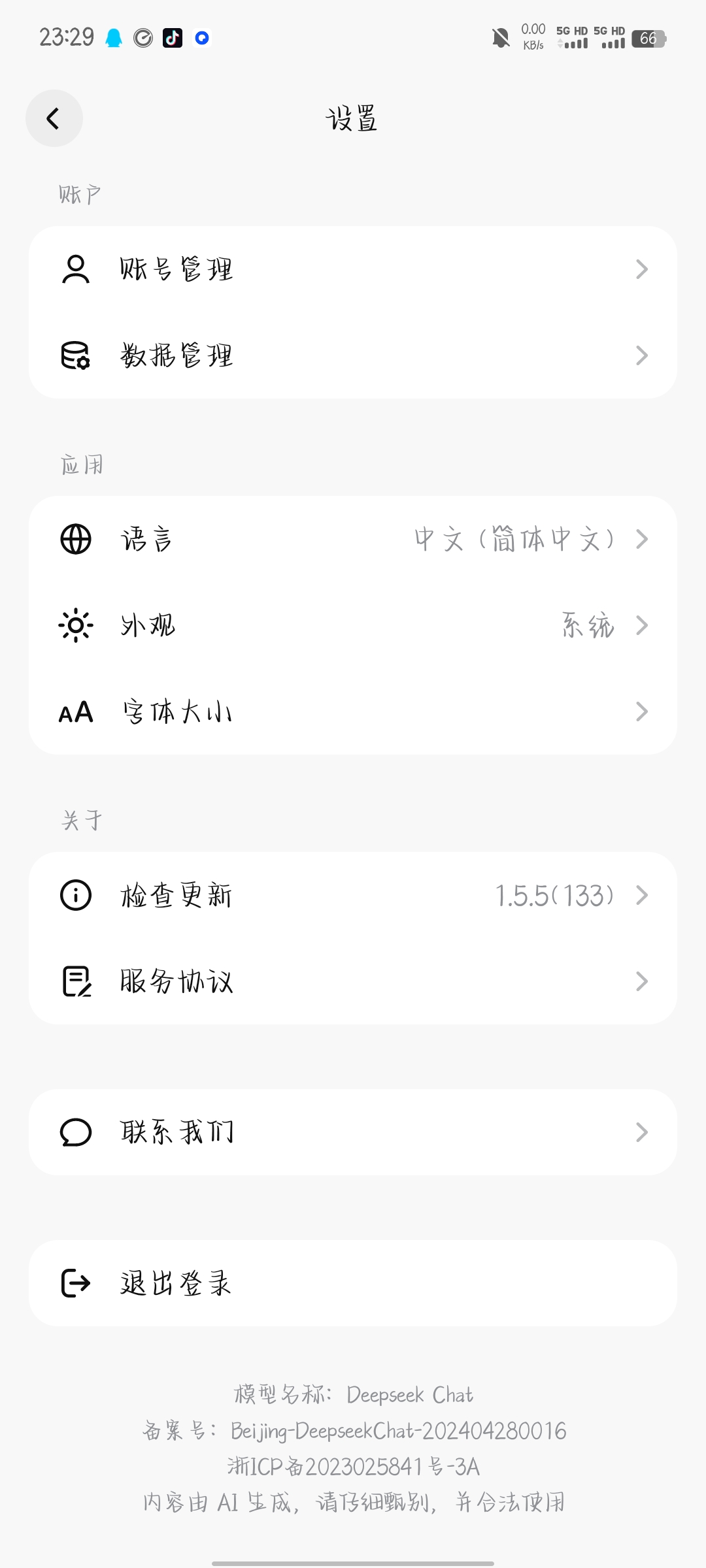Tap 退出登录 to log out
Screen dimensions: 706x1568
[353, 1283]
